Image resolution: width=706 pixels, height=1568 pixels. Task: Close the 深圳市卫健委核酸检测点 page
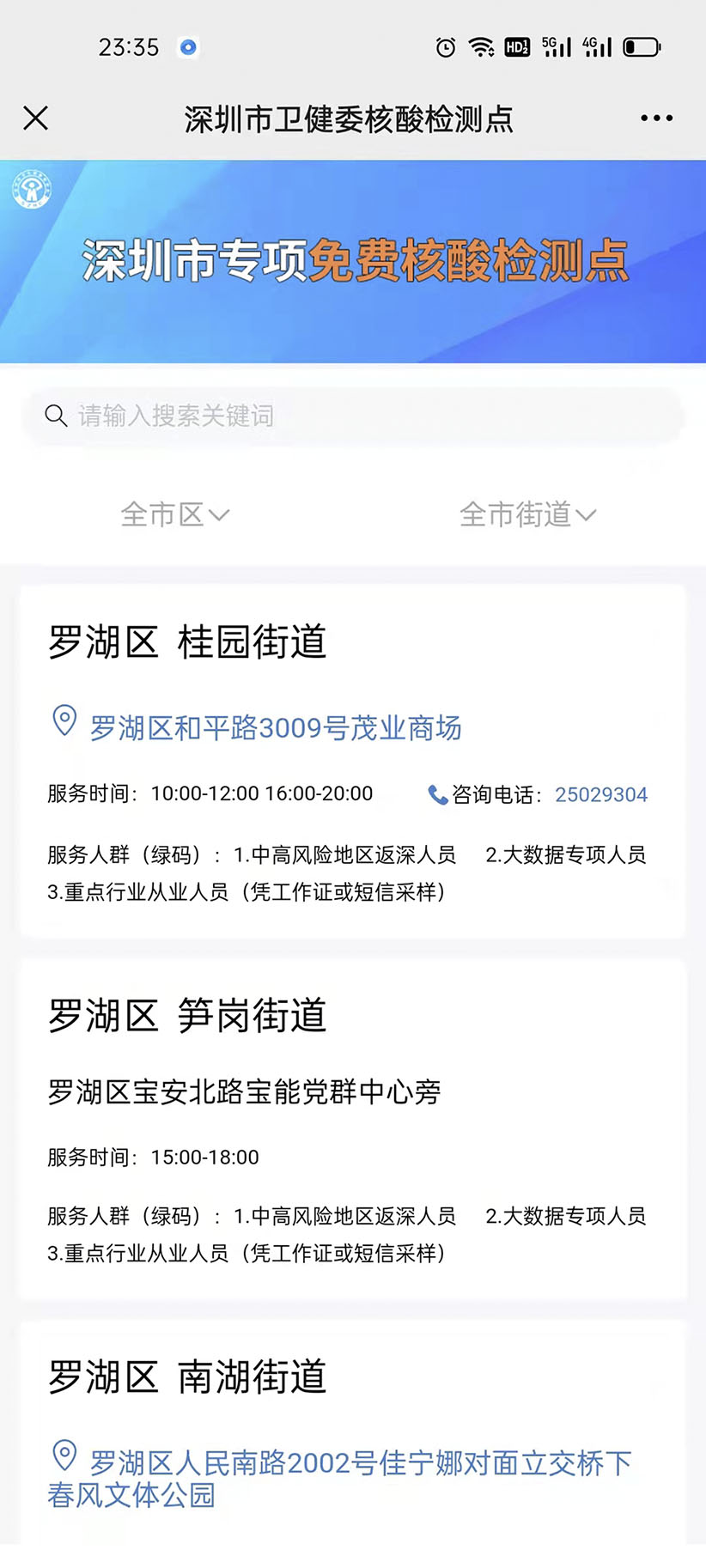[x=35, y=118]
